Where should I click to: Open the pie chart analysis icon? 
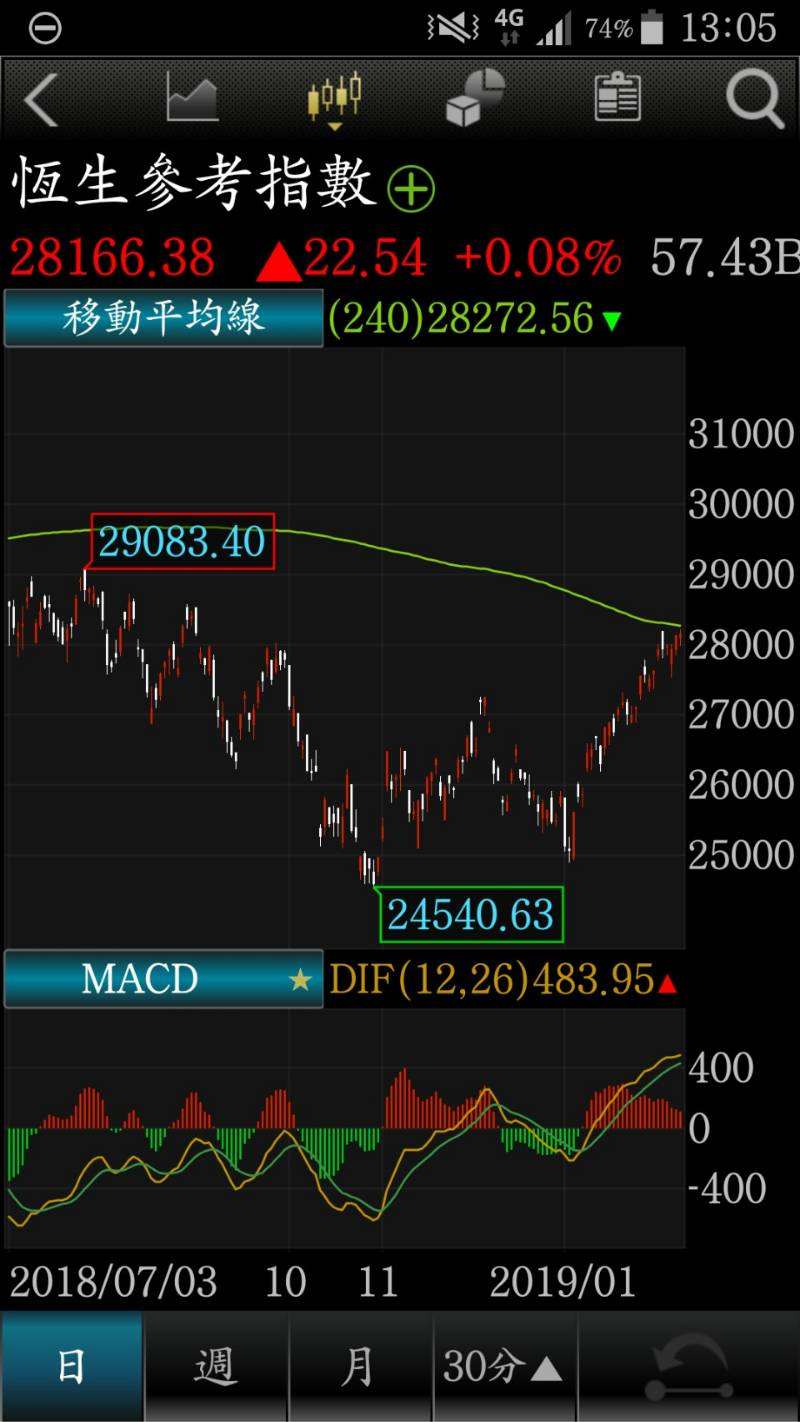coord(474,97)
